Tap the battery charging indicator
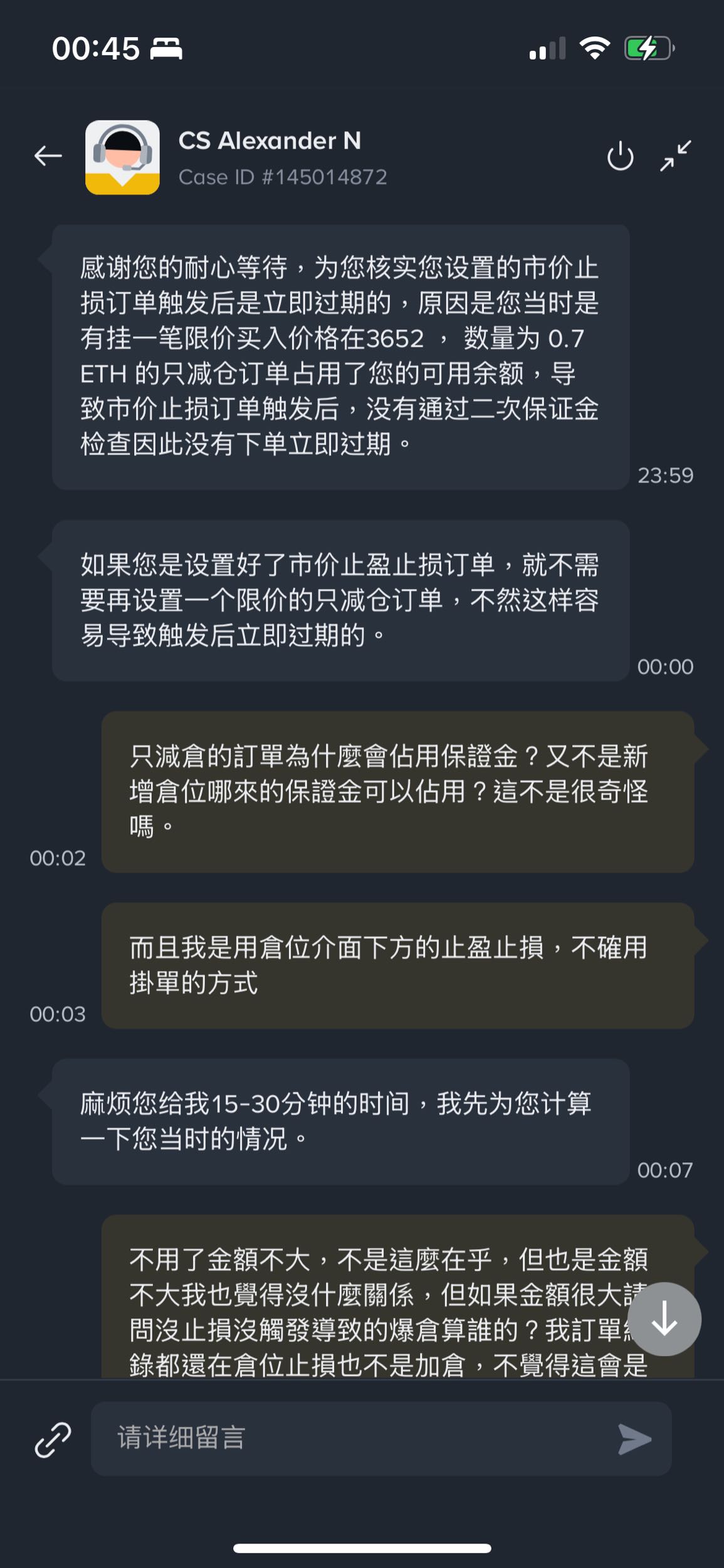The height and width of the screenshot is (1568, 724). point(647,47)
